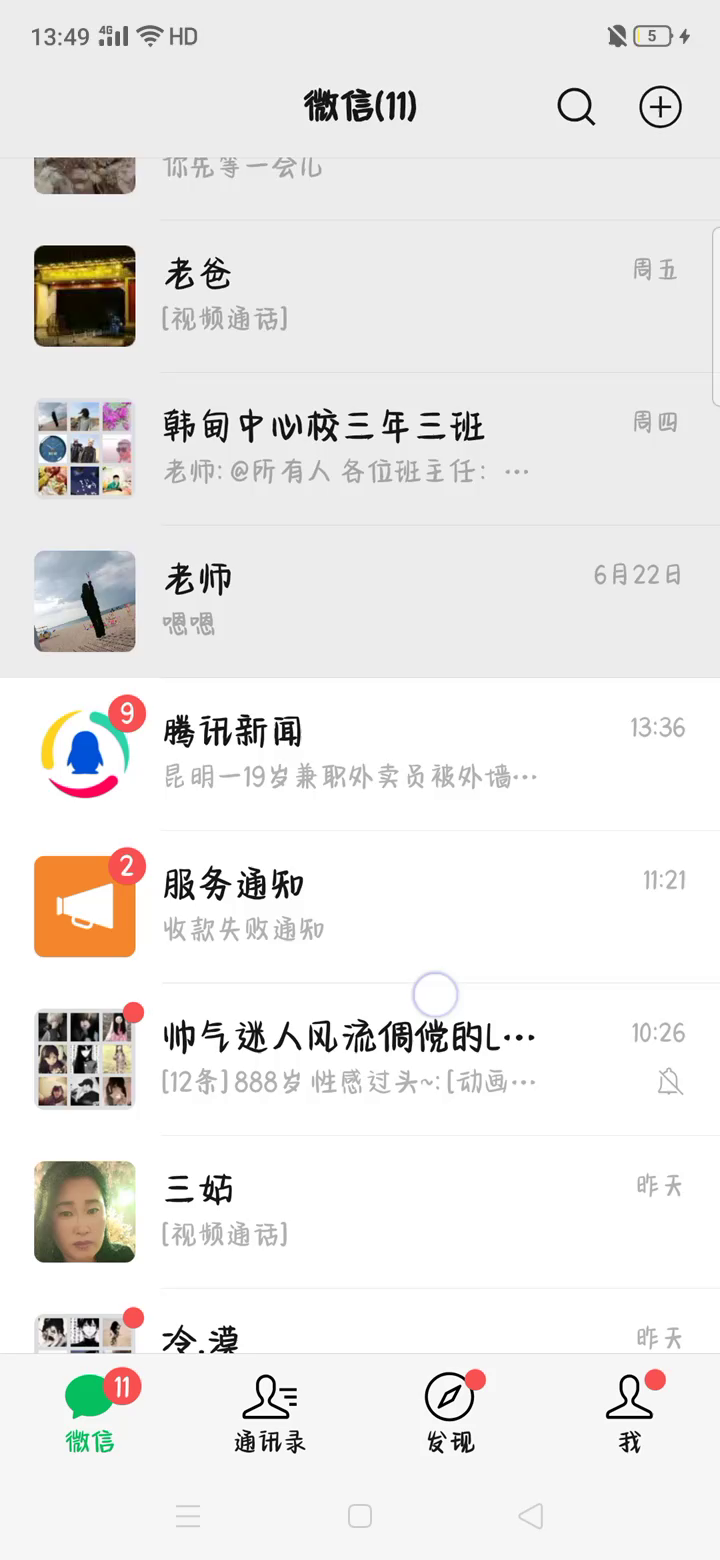Open the chat with 老爸

360,296
